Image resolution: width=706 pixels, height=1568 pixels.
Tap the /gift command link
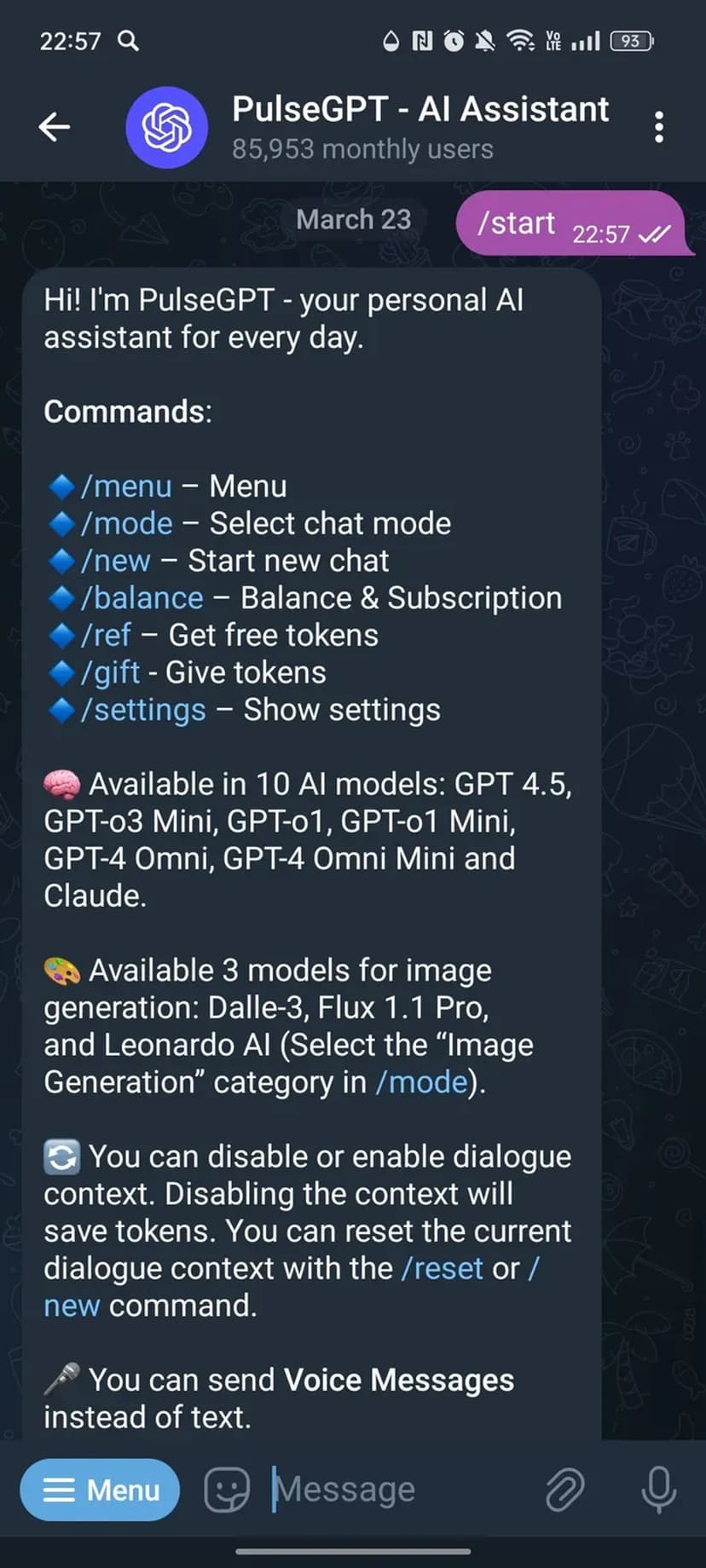click(x=110, y=673)
